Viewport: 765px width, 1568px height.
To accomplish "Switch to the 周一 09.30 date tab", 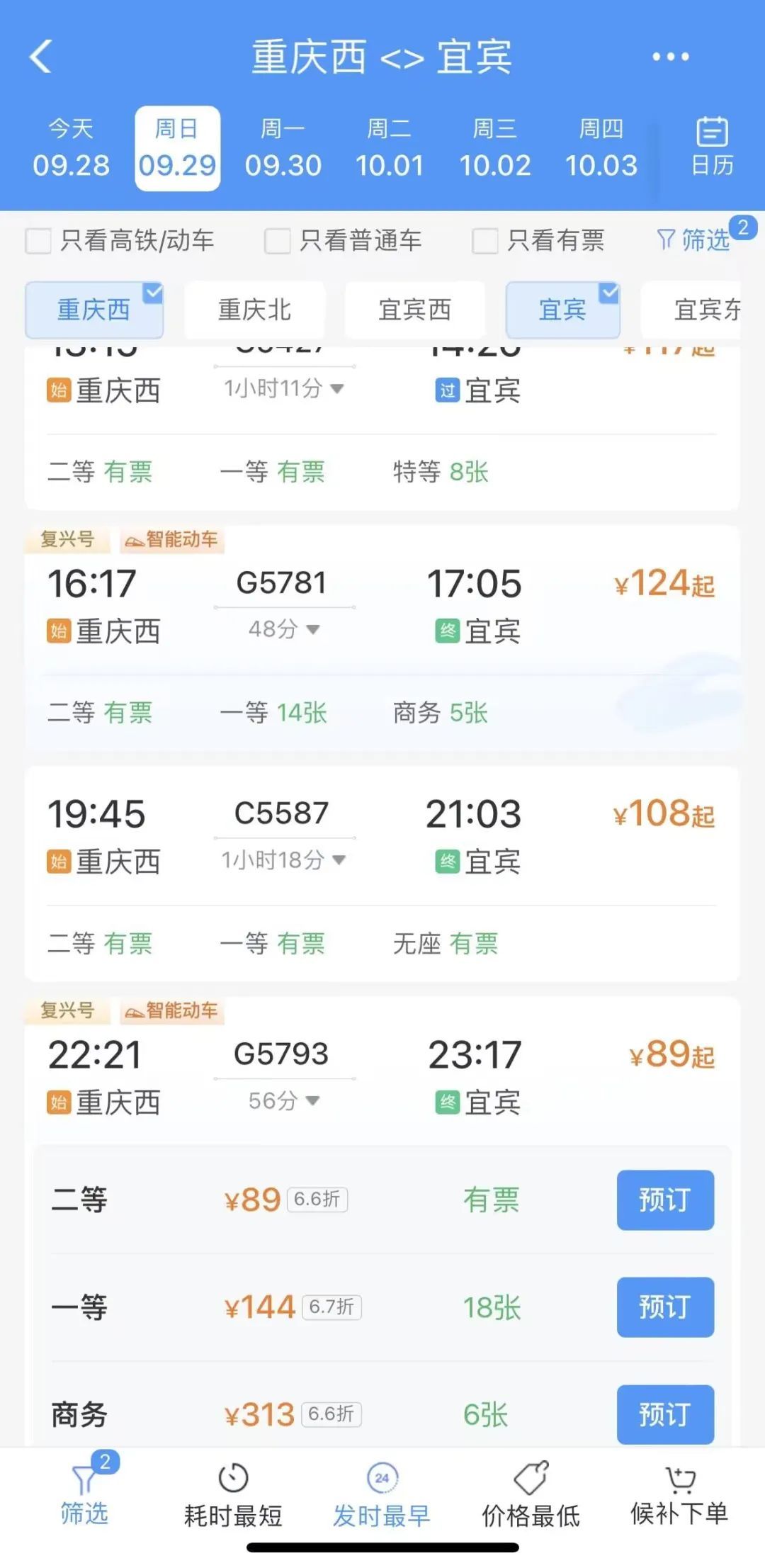I will (283, 147).
